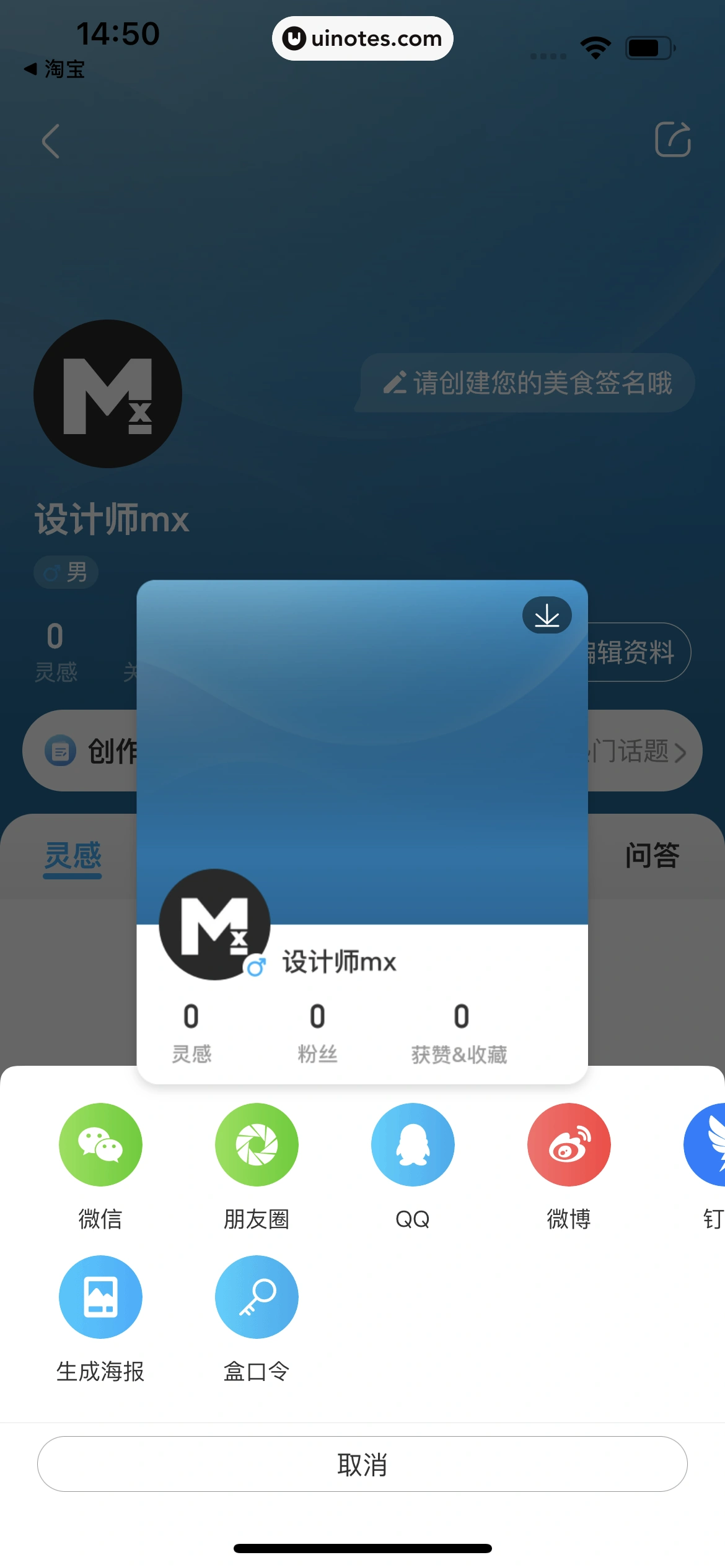The image size is (725, 1568).
Task: Share via QQ
Action: tap(413, 1144)
